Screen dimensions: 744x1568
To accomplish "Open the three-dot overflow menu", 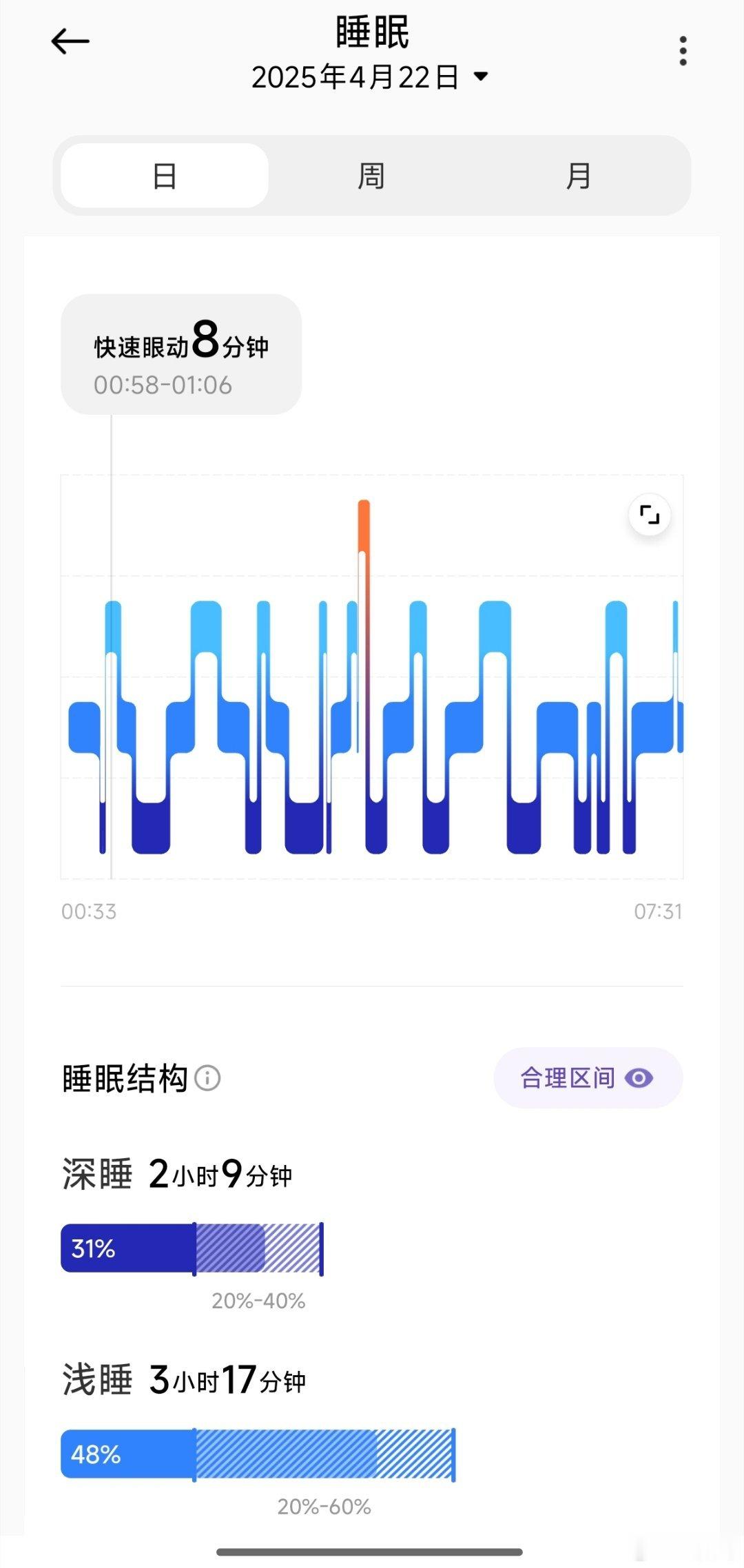I will coord(682,51).
